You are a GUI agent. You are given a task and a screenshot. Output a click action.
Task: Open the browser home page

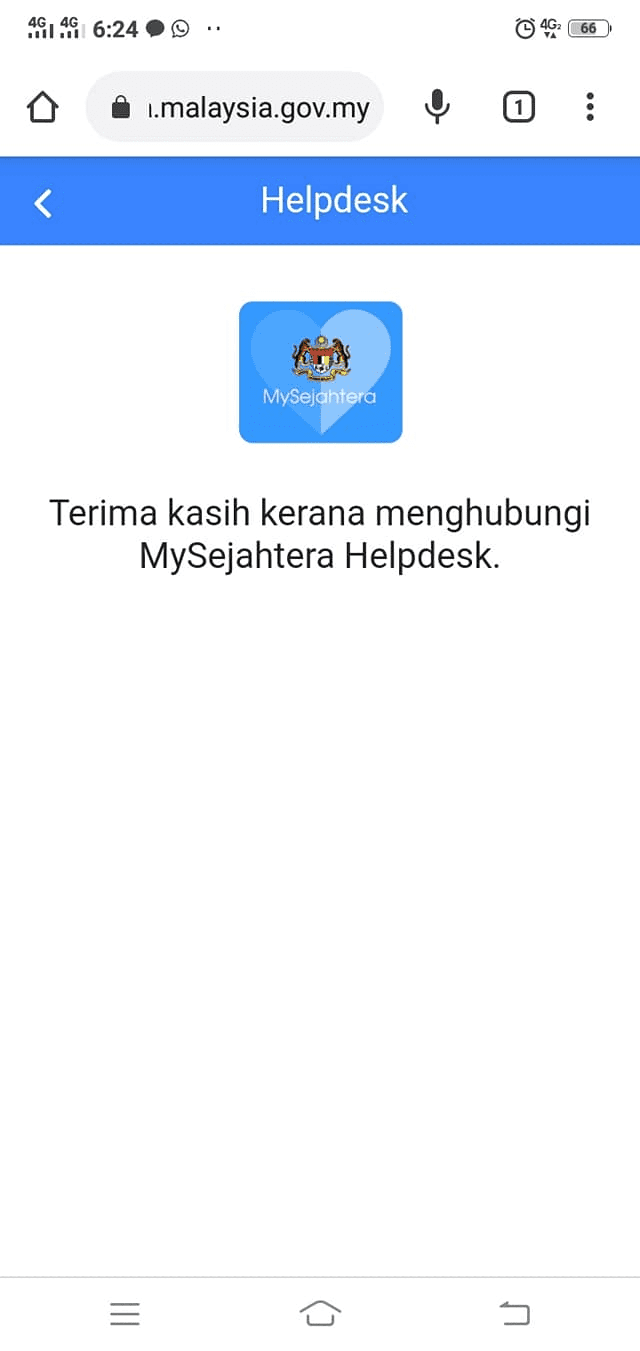(42, 107)
